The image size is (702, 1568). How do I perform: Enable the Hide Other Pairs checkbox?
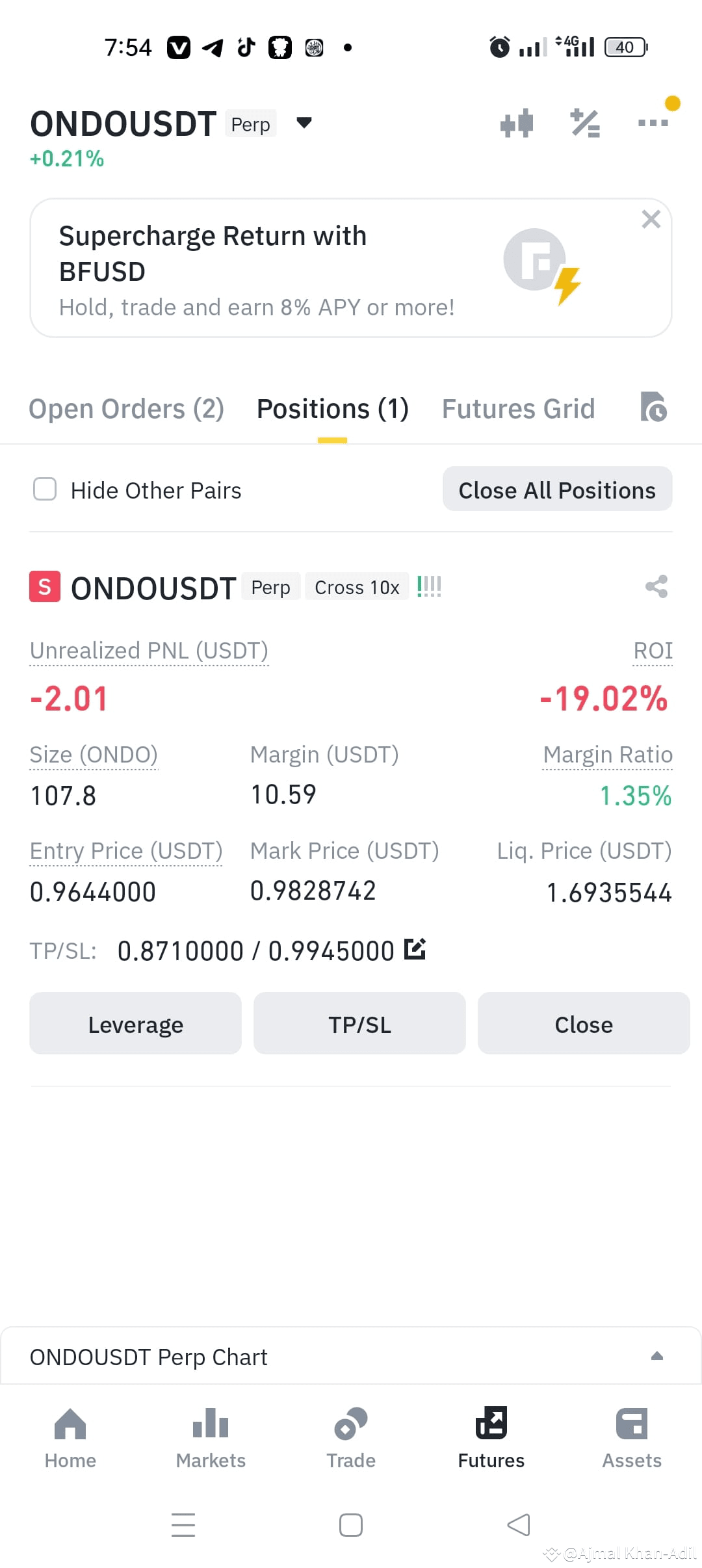[x=44, y=490]
